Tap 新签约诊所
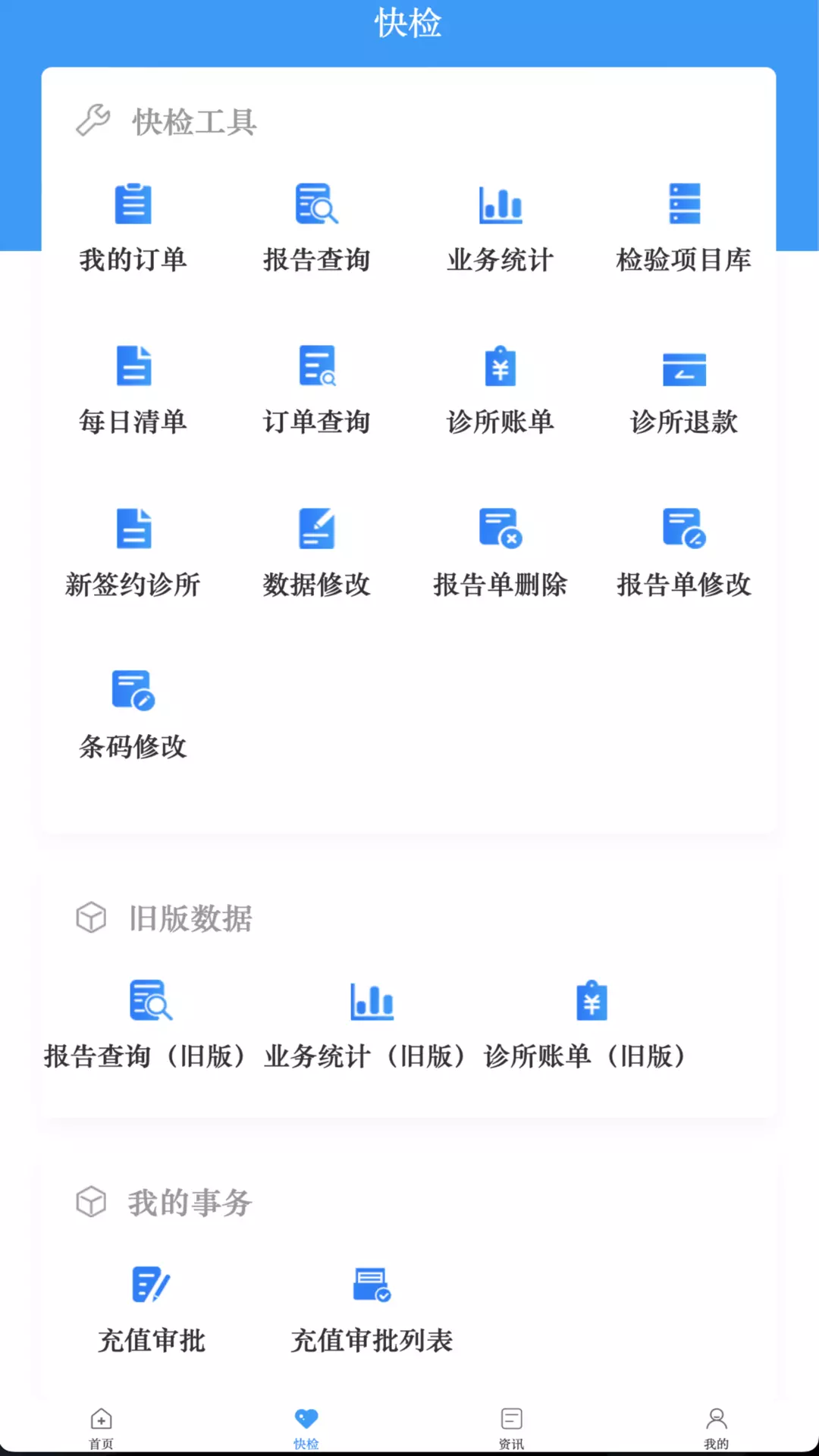The height and width of the screenshot is (1456, 819). pos(133,553)
